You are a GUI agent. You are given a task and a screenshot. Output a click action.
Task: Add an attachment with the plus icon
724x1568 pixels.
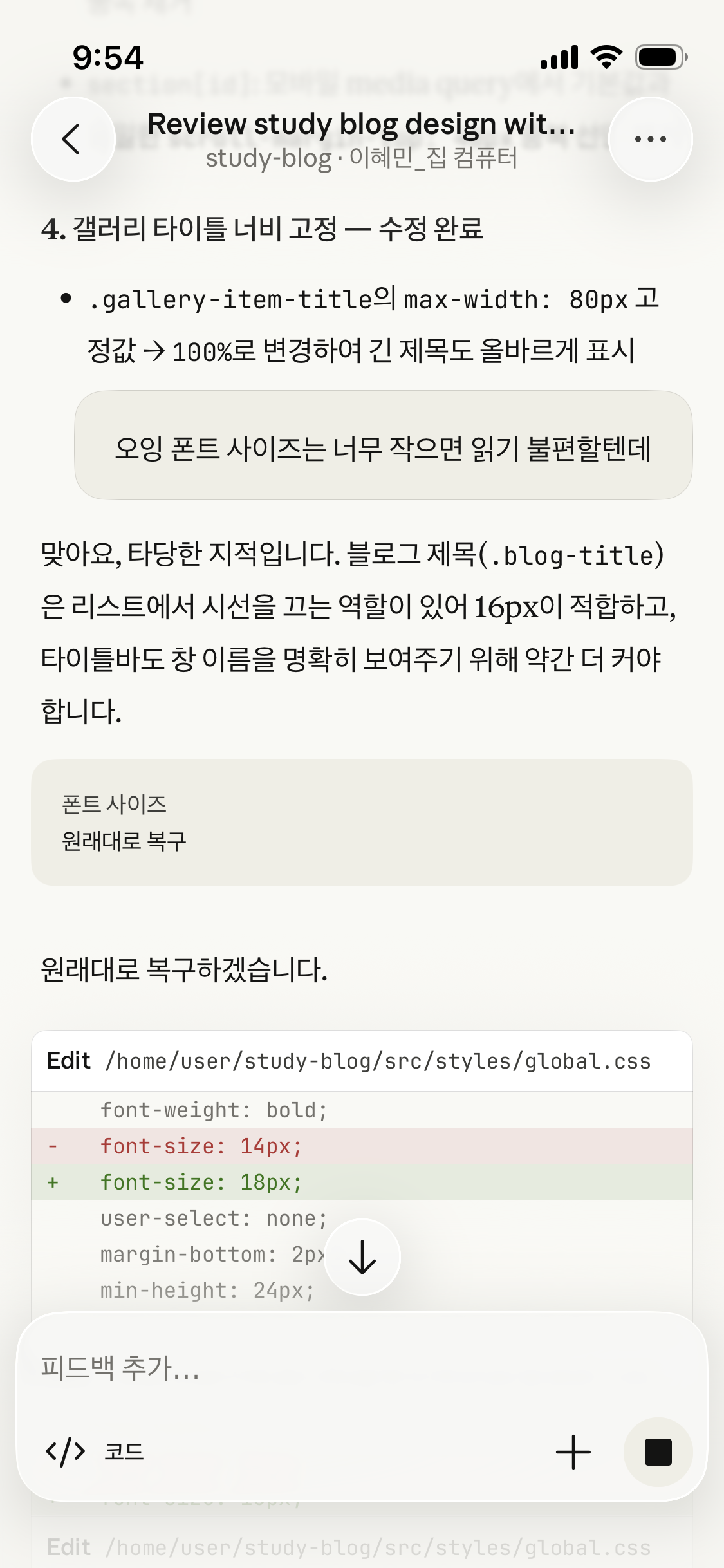coord(573,1452)
